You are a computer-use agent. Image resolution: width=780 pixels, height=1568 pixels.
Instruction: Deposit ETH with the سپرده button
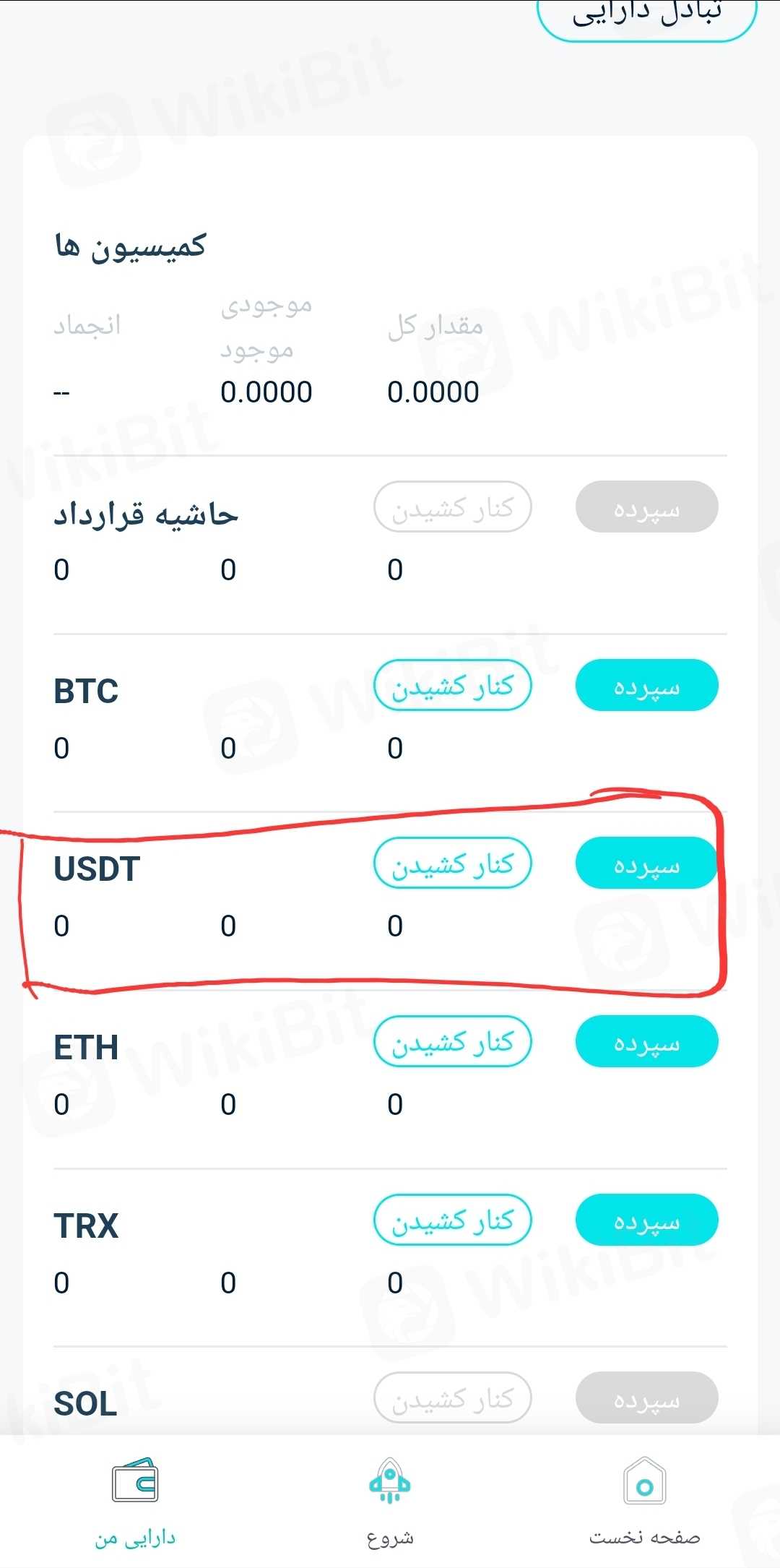(646, 1041)
